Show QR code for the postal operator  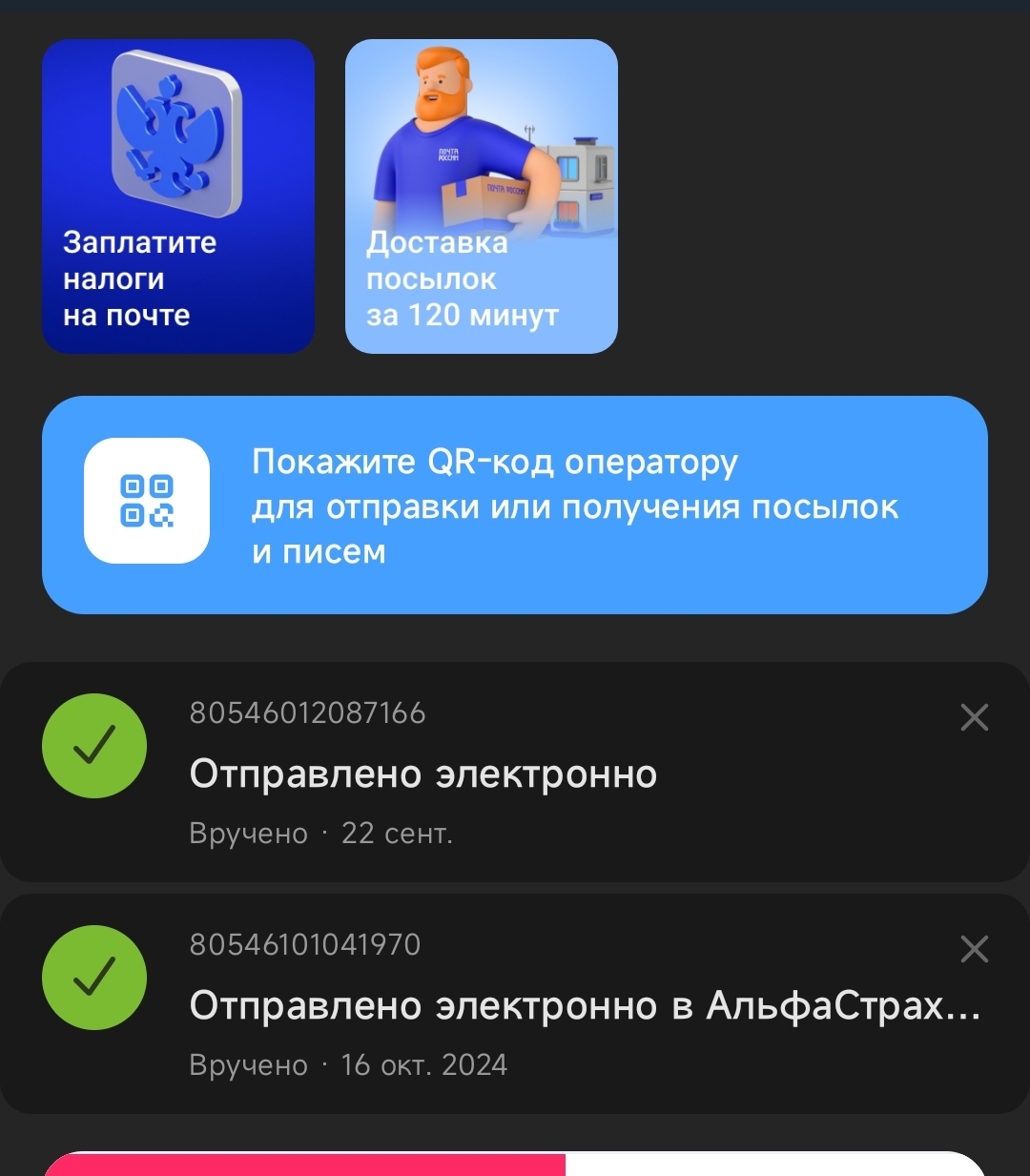click(x=514, y=505)
